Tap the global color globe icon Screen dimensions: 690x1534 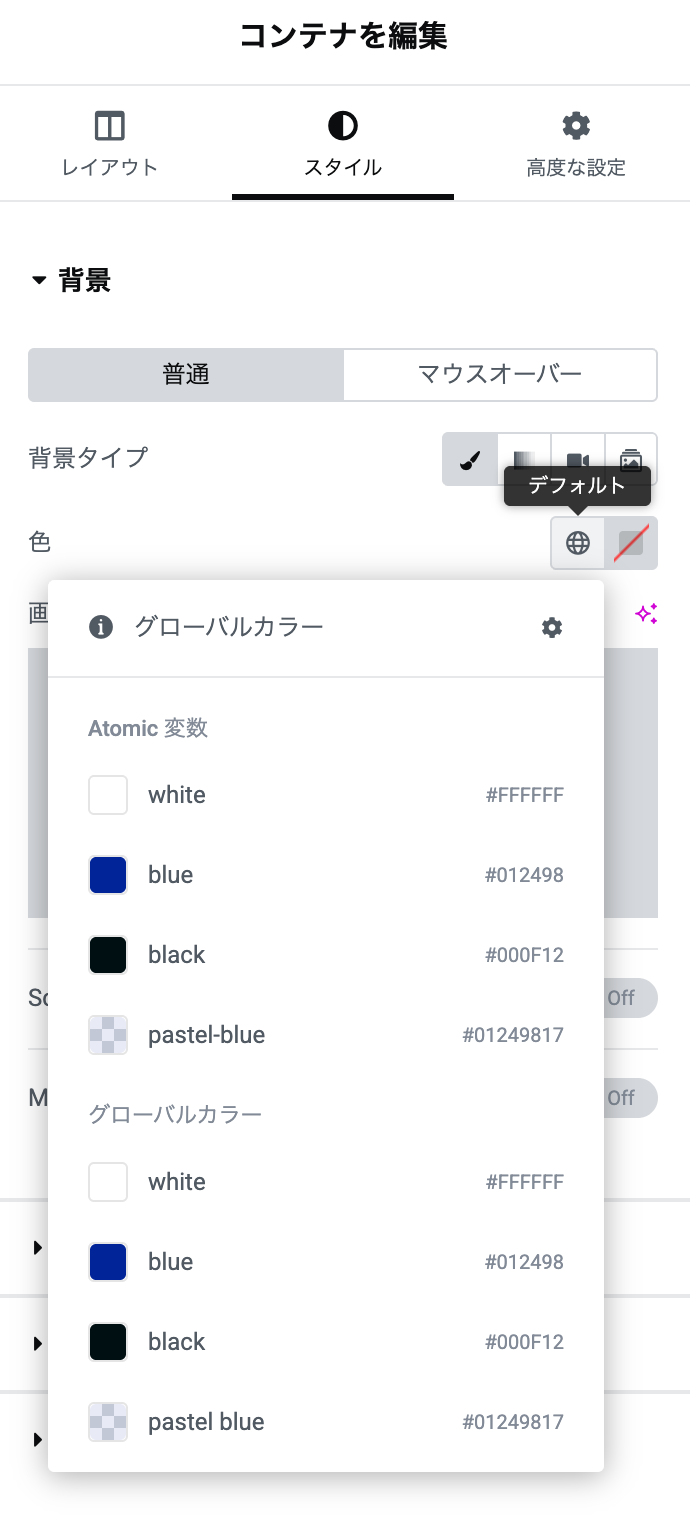click(578, 543)
